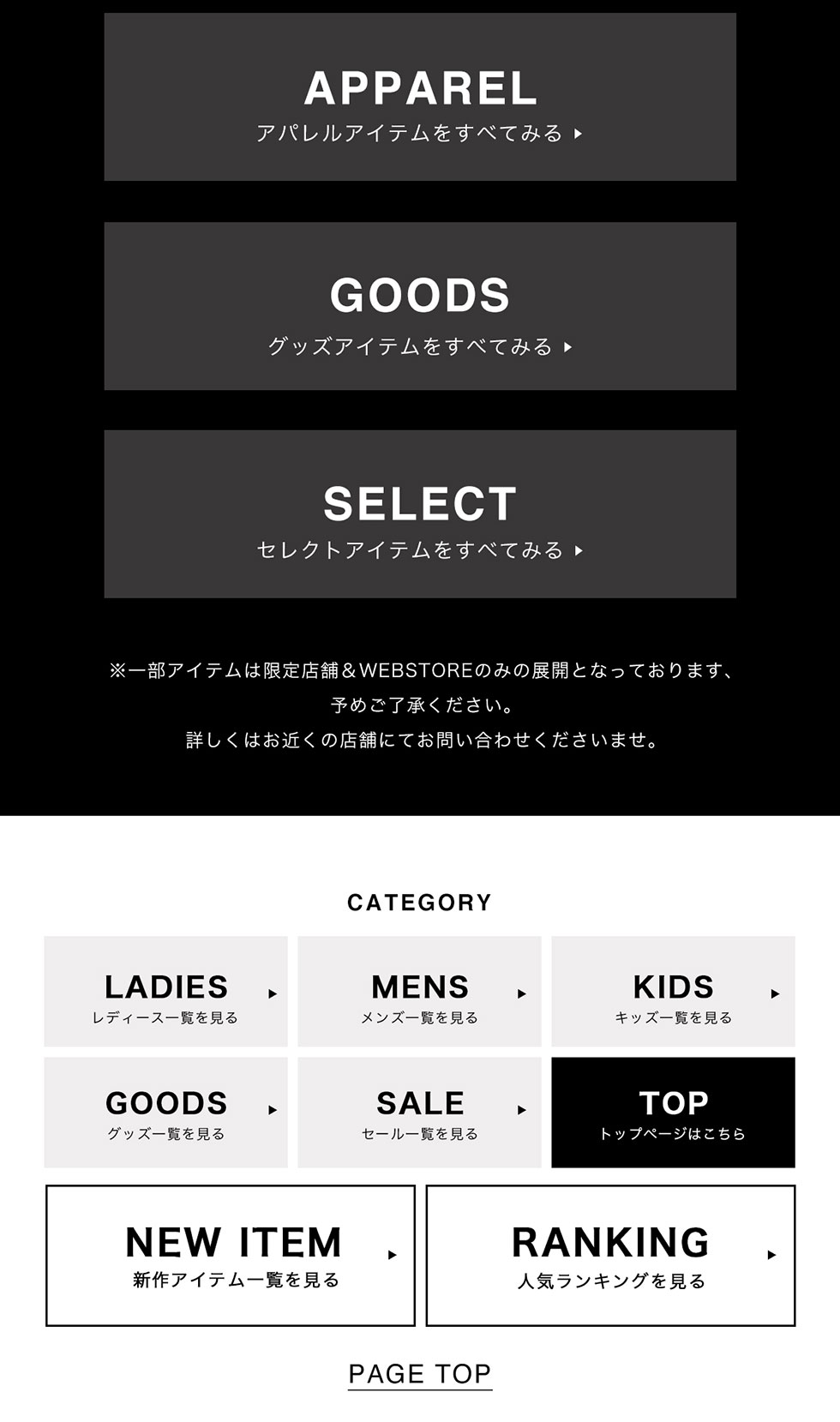The height and width of the screenshot is (1422, 840).
Task: View all GOODS items in the dark banner
Action: pyautogui.click(x=420, y=306)
